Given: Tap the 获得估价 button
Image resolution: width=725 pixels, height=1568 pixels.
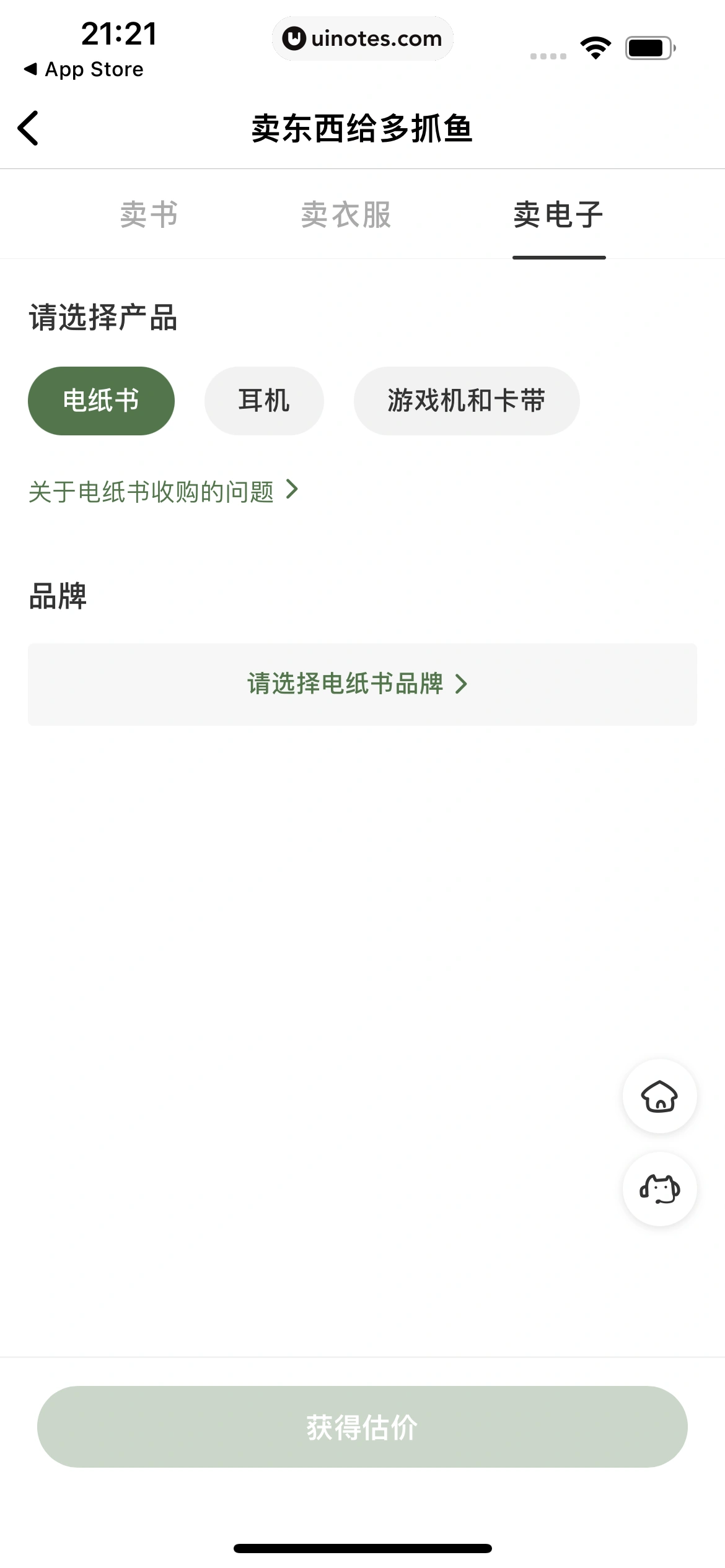Looking at the screenshot, I should coord(362,1427).
